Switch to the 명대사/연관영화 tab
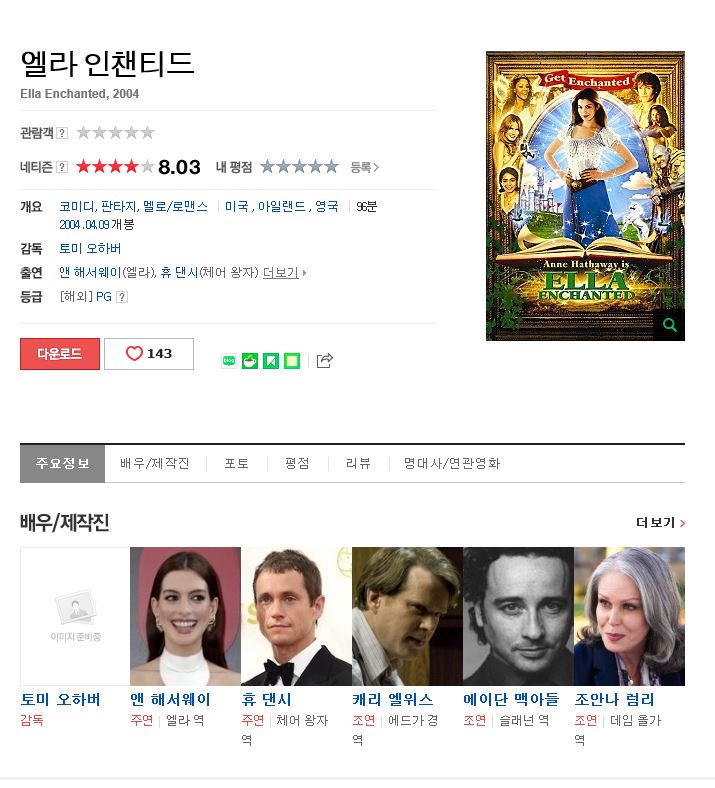The height and width of the screenshot is (788, 715). click(452, 464)
